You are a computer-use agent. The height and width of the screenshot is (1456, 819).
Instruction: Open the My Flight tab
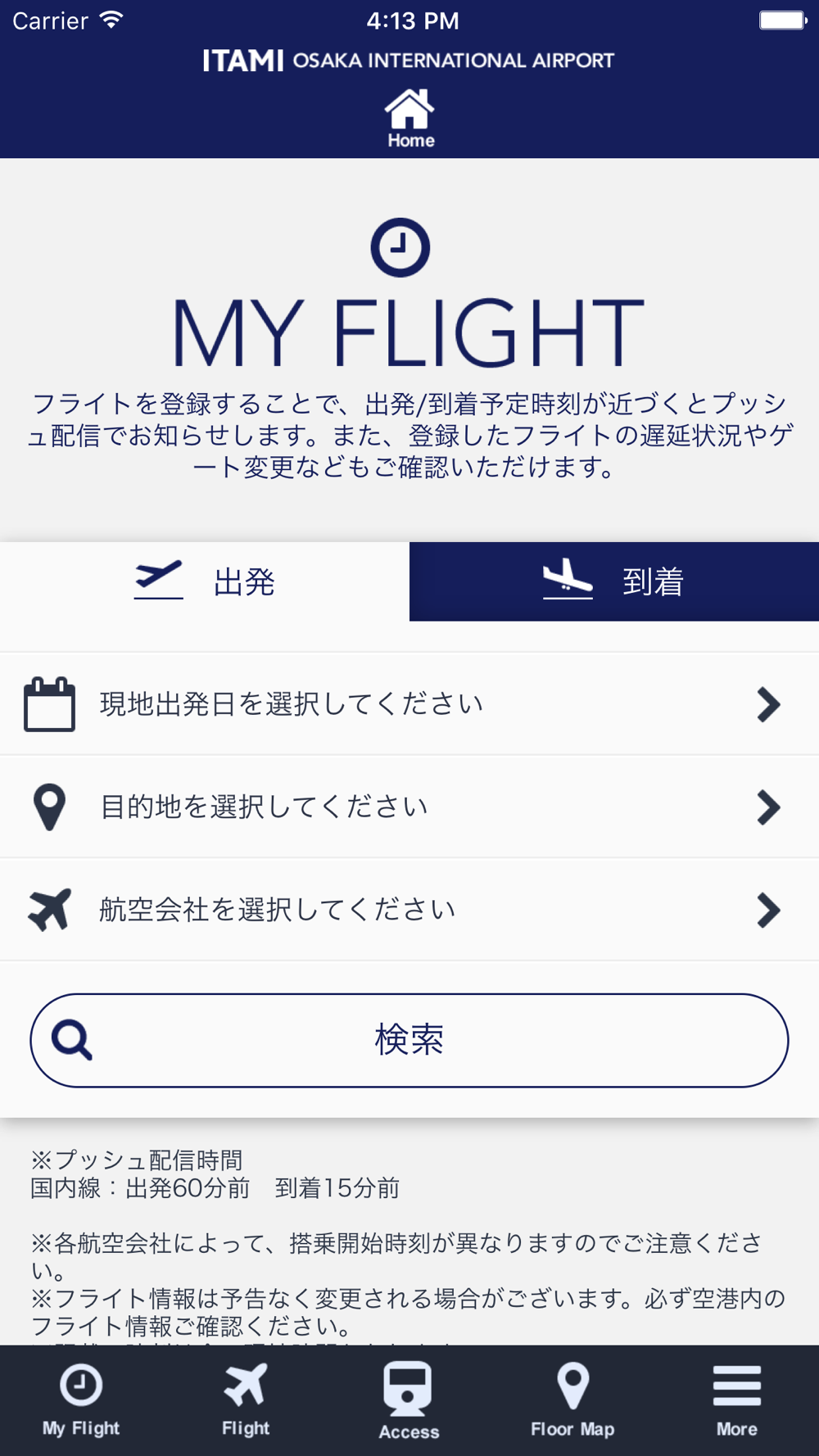[x=81, y=1400]
